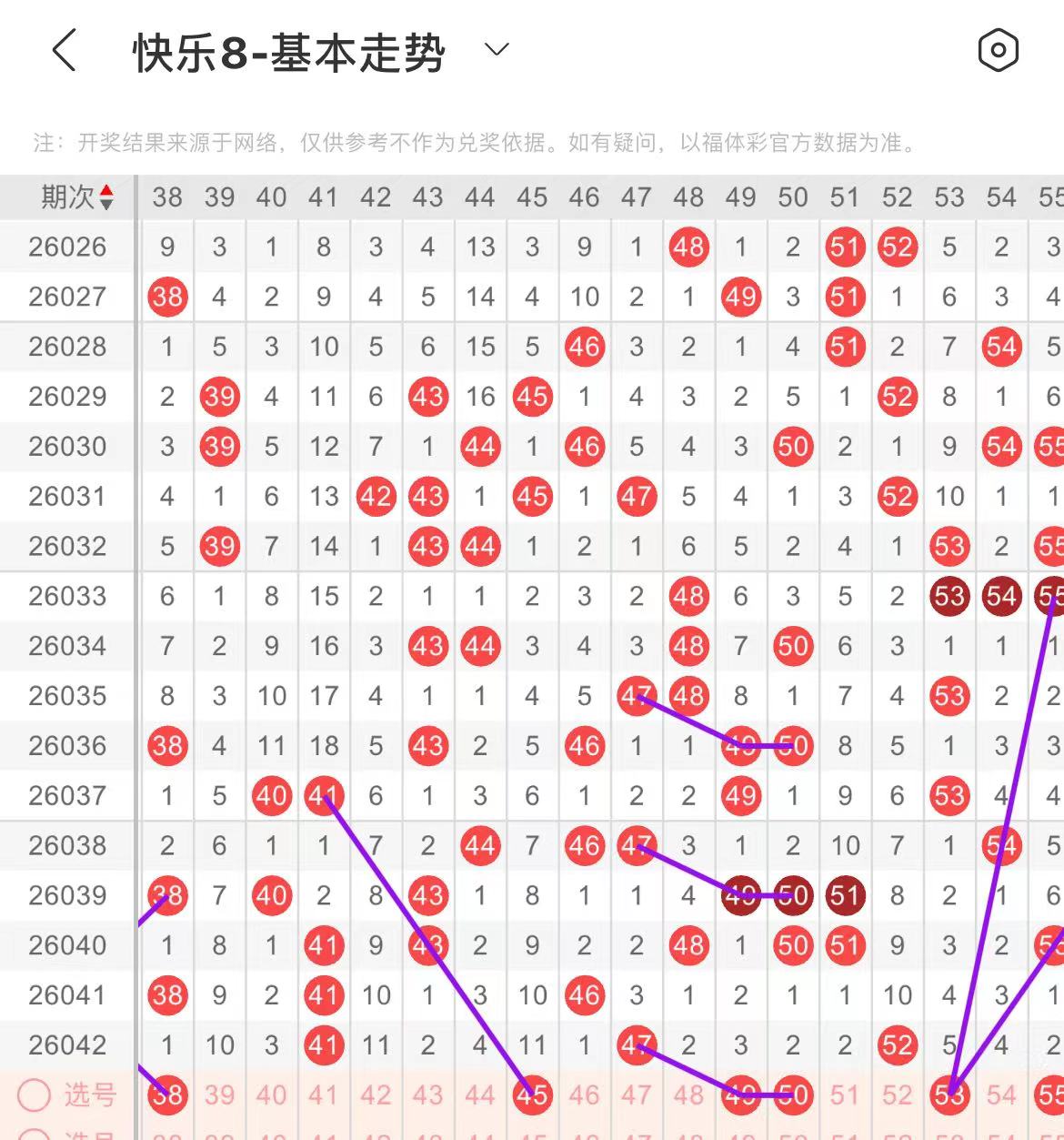1064x1140 pixels.
Task: Open the 快乐8-基本走势 chart type dropdown
Action: click(x=497, y=50)
